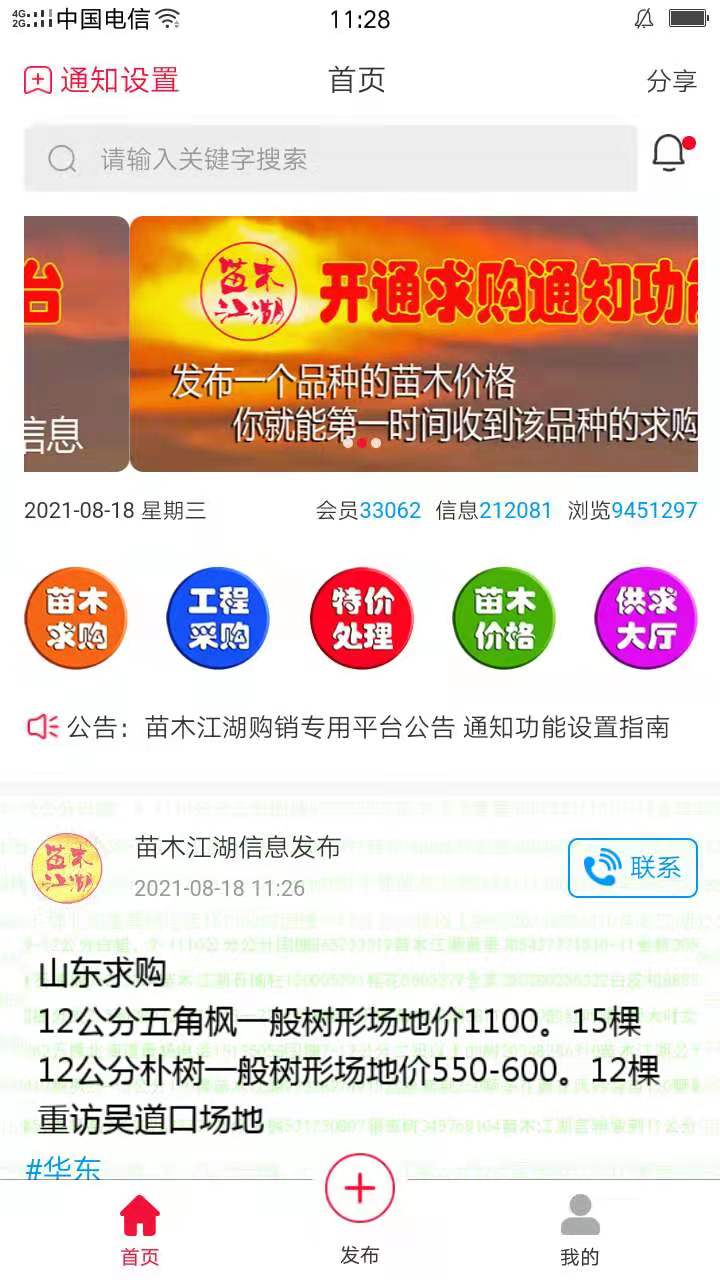Tap the #华东 hashtag
The image size is (720, 1280).
pyautogui.click(x=64, y=1167)
